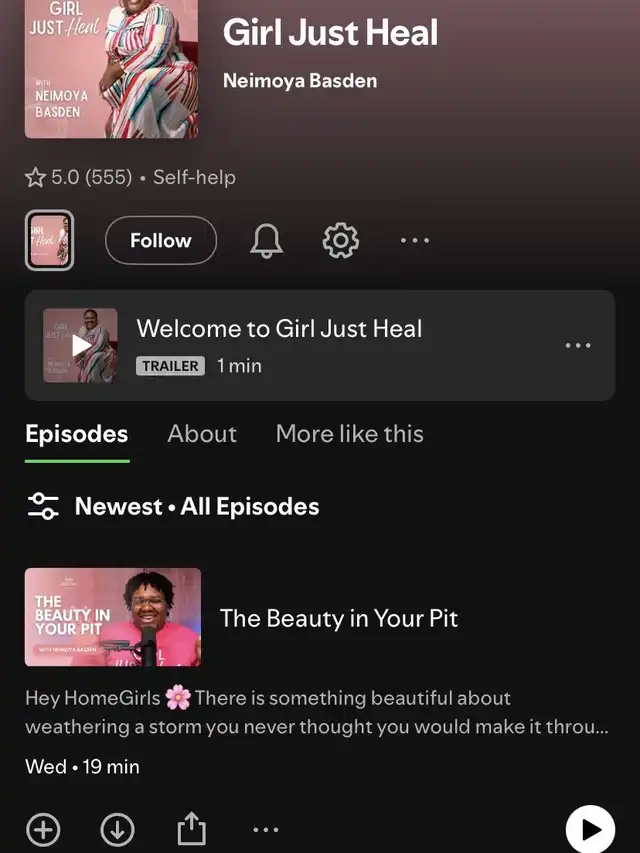Screen dimensions: 640x853
Task: Add The Beauty in Your Pit to library
Action: (43, 830)
